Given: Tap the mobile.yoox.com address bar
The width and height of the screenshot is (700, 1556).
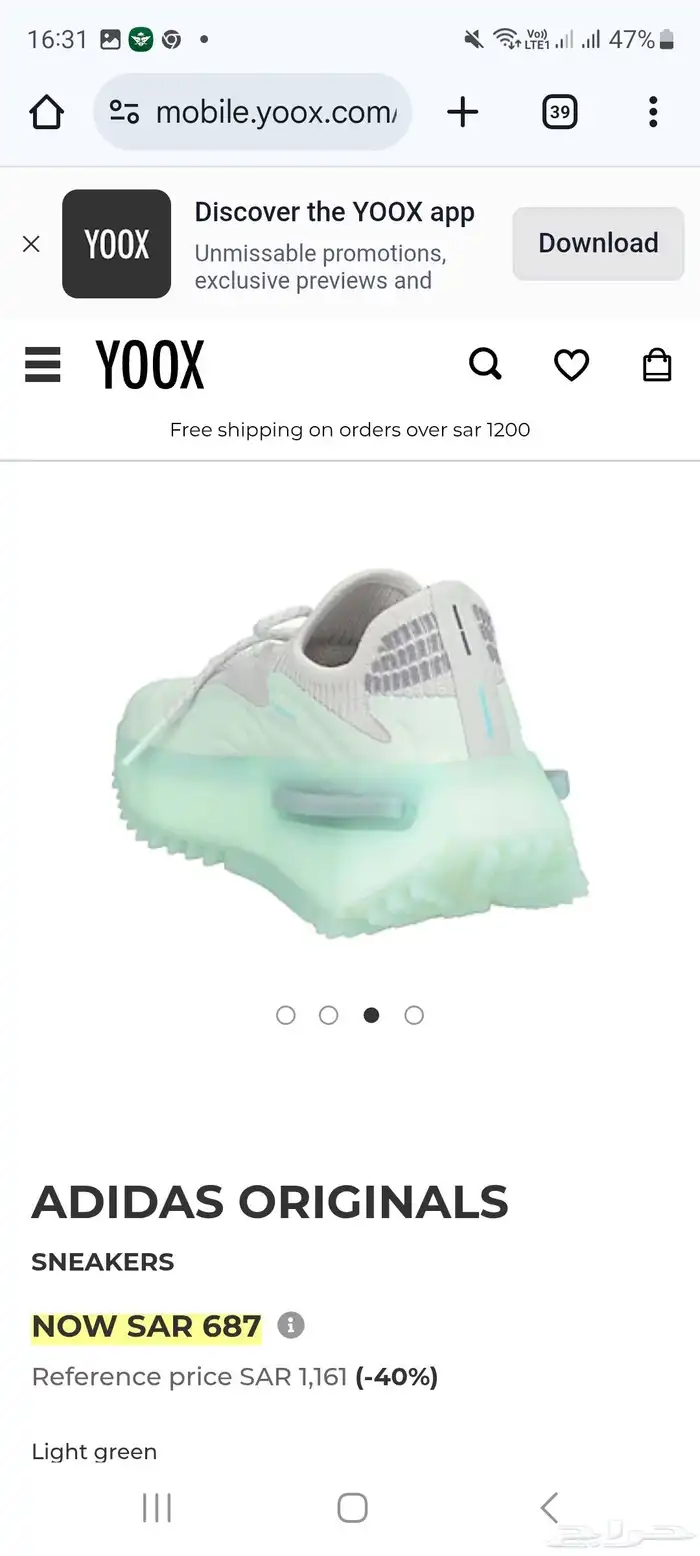Looking at the screenshot, I should click(x=252, y=112).
